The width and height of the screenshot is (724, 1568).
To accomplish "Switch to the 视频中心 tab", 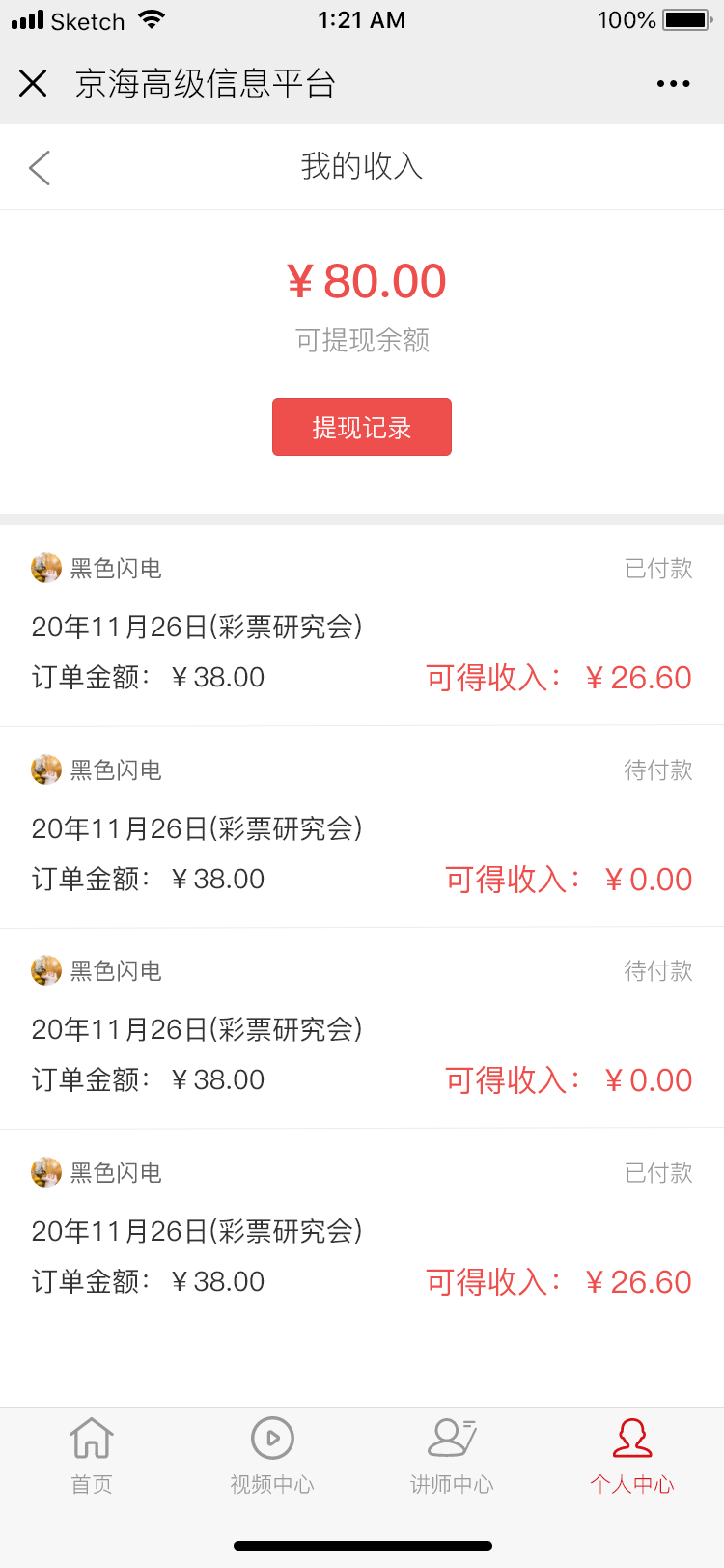I will point(272,1456).
